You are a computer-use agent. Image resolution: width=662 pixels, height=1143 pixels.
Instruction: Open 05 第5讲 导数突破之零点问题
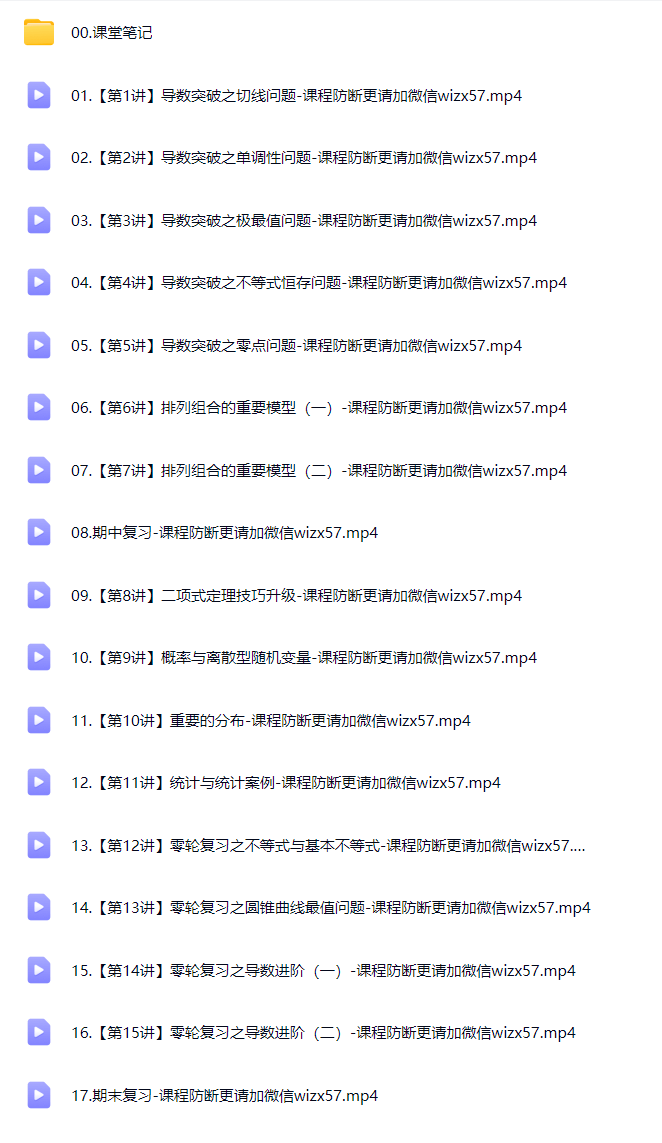[x=296, y=346]
